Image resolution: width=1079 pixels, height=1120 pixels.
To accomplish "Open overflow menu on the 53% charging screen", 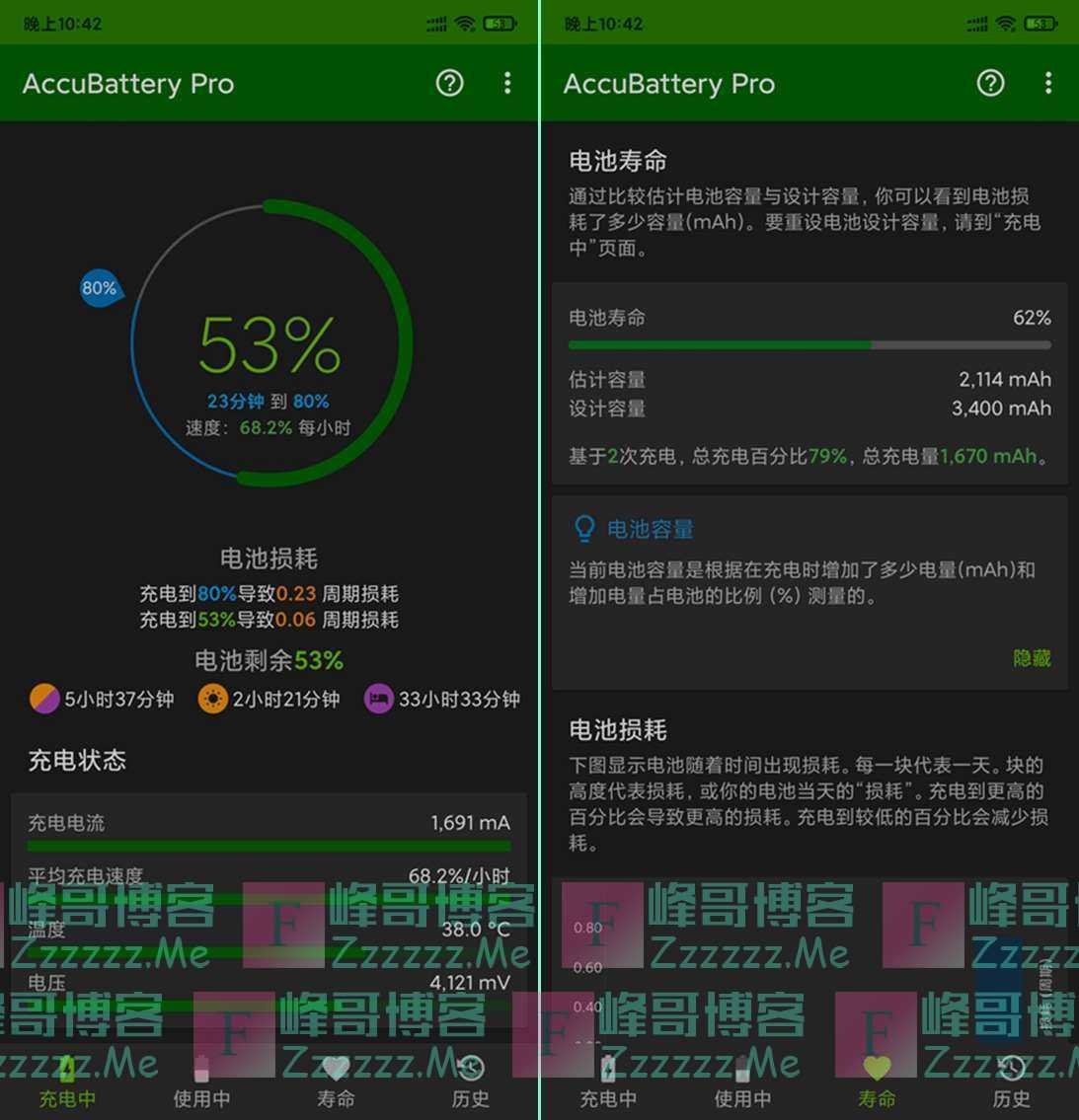I will (x=507, y=83).
